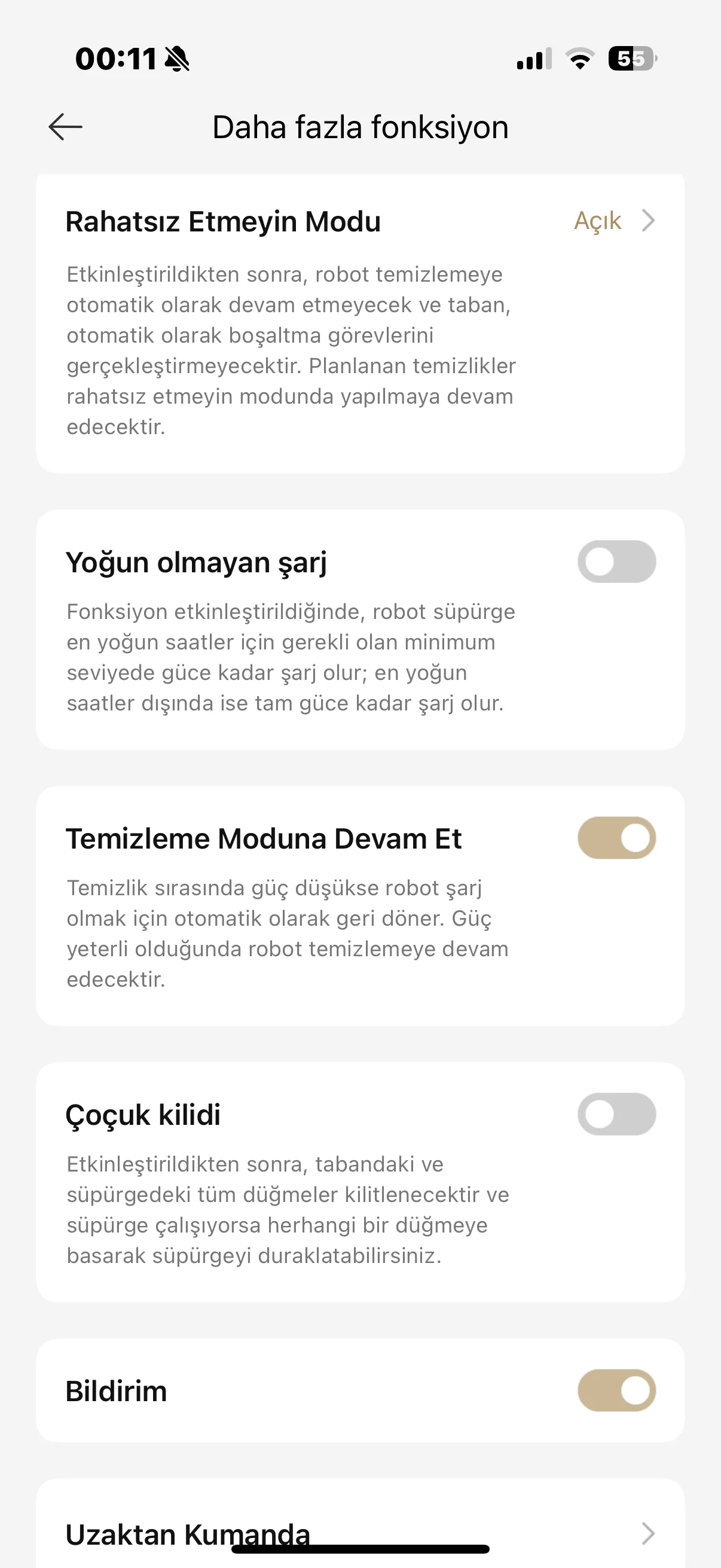Image resolution: width=721 pixels, height=1568 pixels.
Task: Enable the Yoğun olmayan şarj switch
Action: point(616,562)
